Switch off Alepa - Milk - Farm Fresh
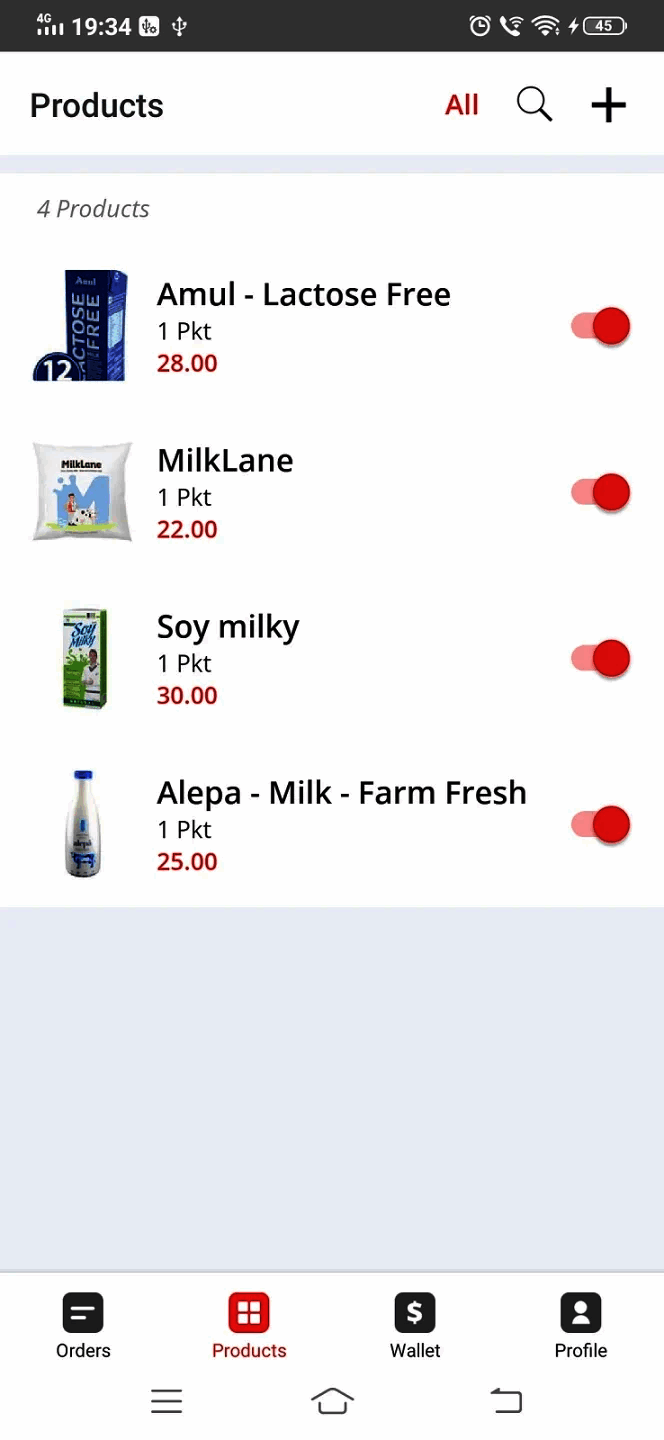664x1440 pixels. click(x=601, y=824)
